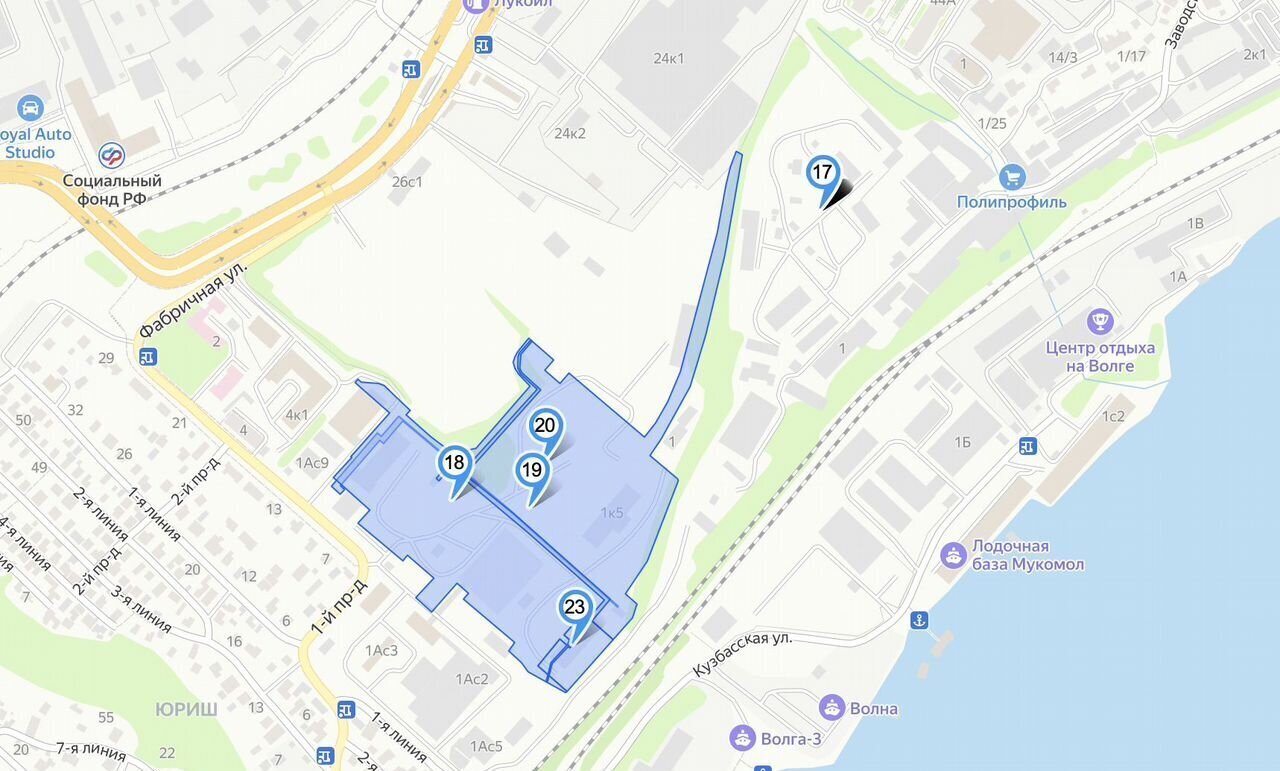Open the Полипрофиль shop place
Viewport: 1280px width, 771px height.
coord(1012,178)
